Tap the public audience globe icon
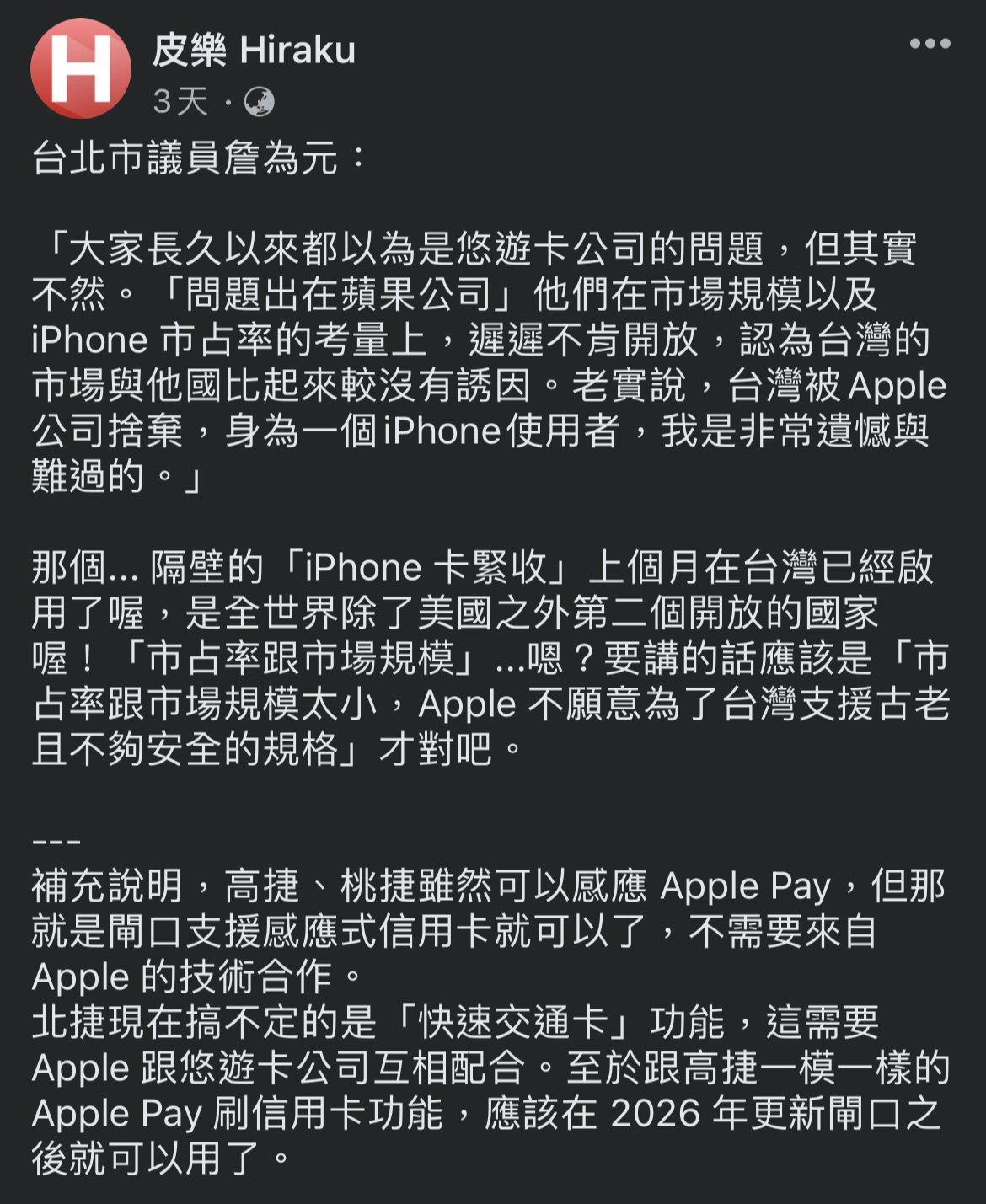 click(x=259, y=103)
